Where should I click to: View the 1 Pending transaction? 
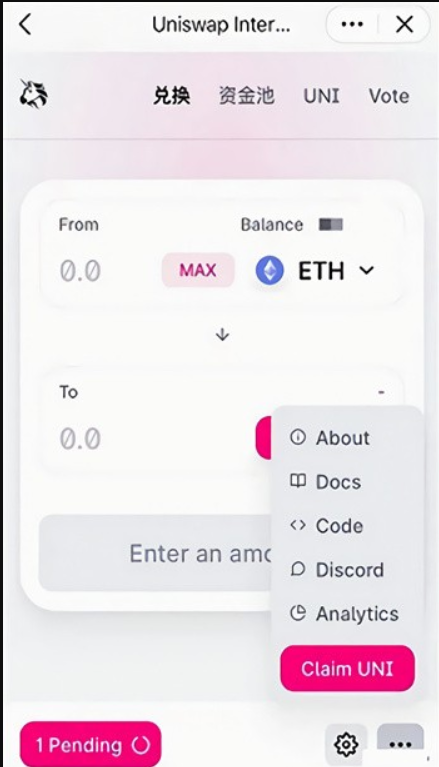point(91,744)
